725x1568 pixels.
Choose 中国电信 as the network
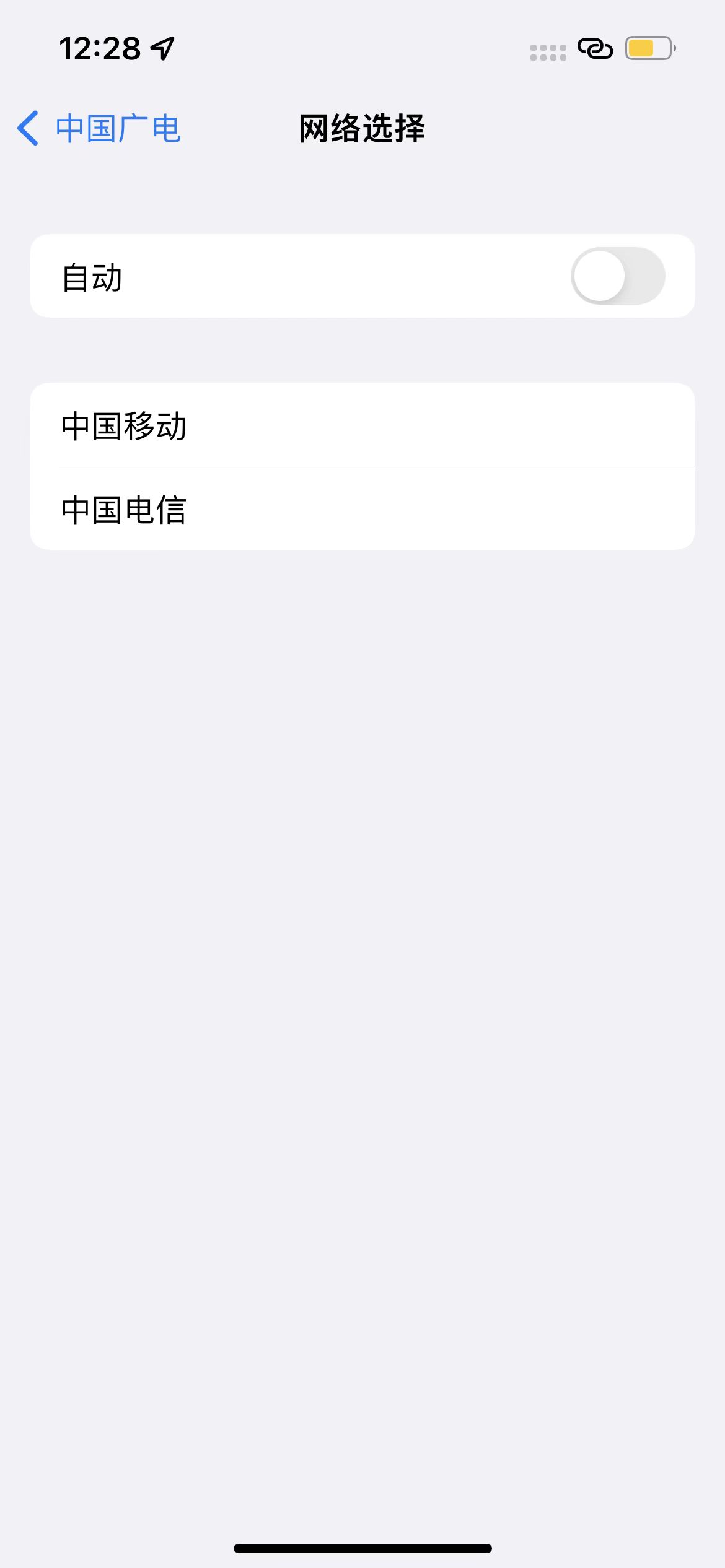[x=362, y=508]
